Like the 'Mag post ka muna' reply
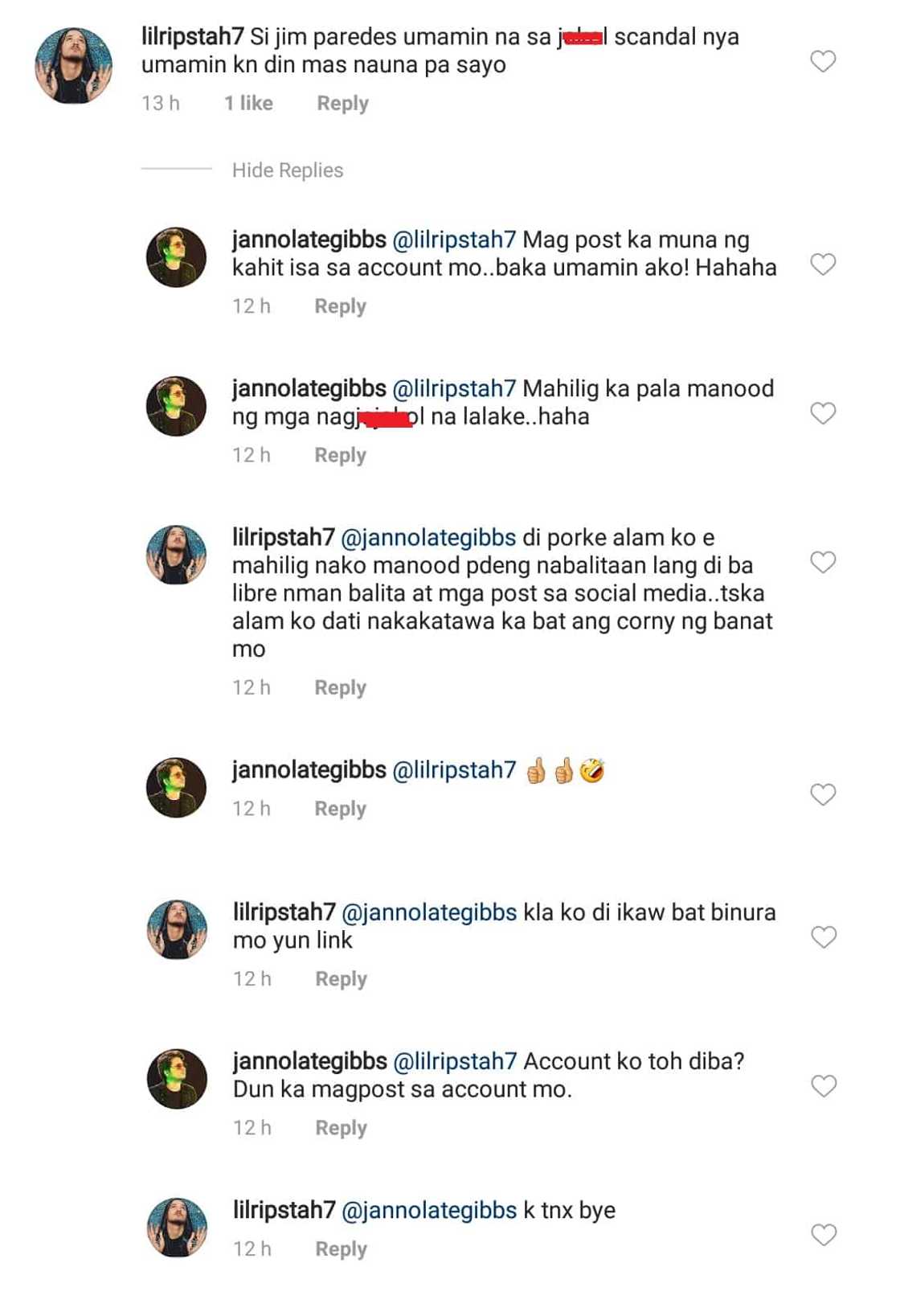This screenshot has width=900, height=1316. click(823, 264)
